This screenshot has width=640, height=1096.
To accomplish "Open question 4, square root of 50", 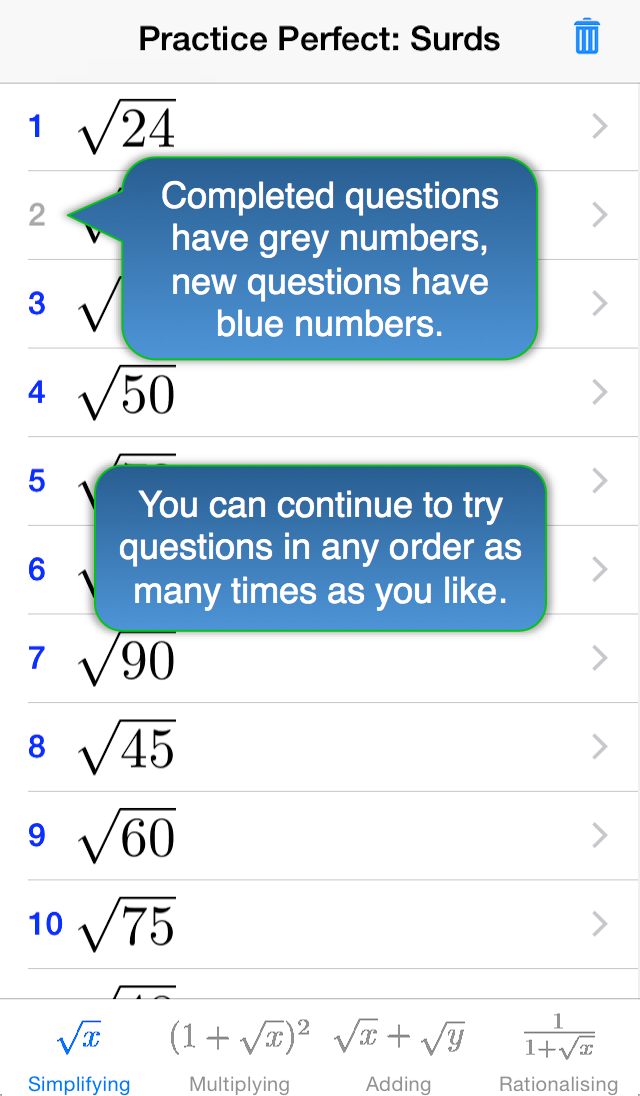I will [x=320, y=392].
